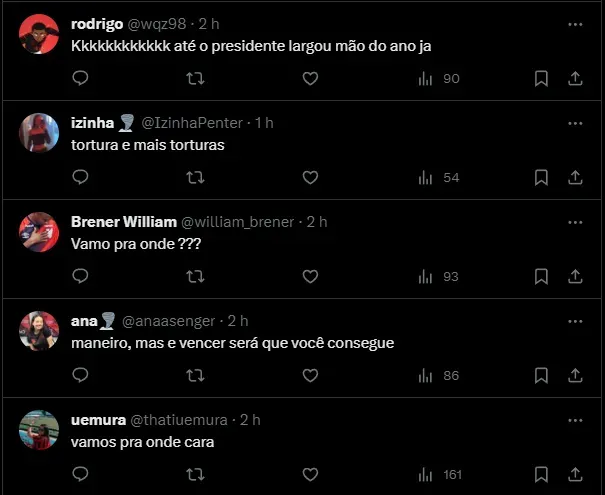Reply to rodrigo's tweet

tap(81, 78)
